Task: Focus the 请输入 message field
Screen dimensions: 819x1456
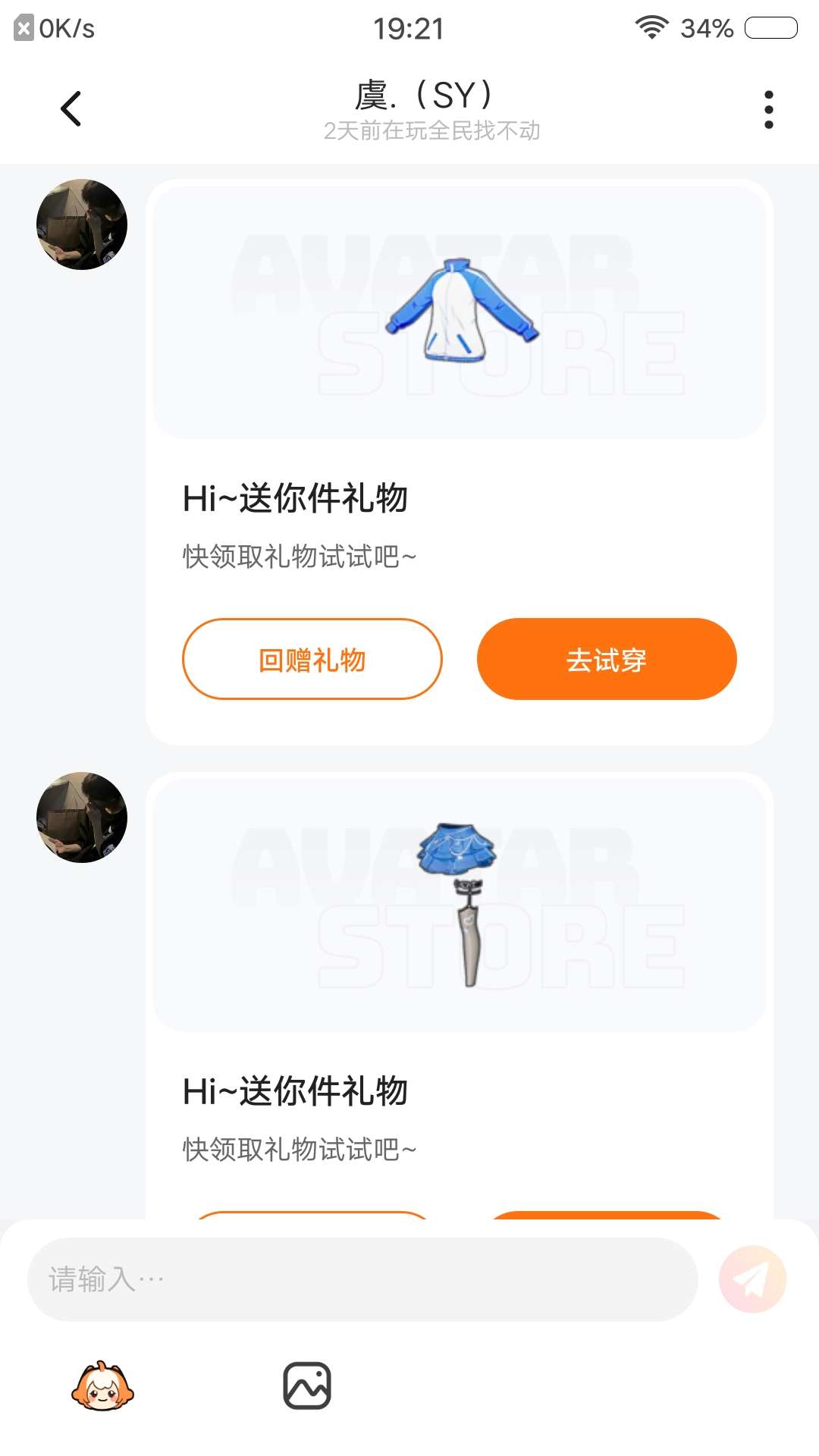Action: pyautogui.click(x=362, y=1279)
